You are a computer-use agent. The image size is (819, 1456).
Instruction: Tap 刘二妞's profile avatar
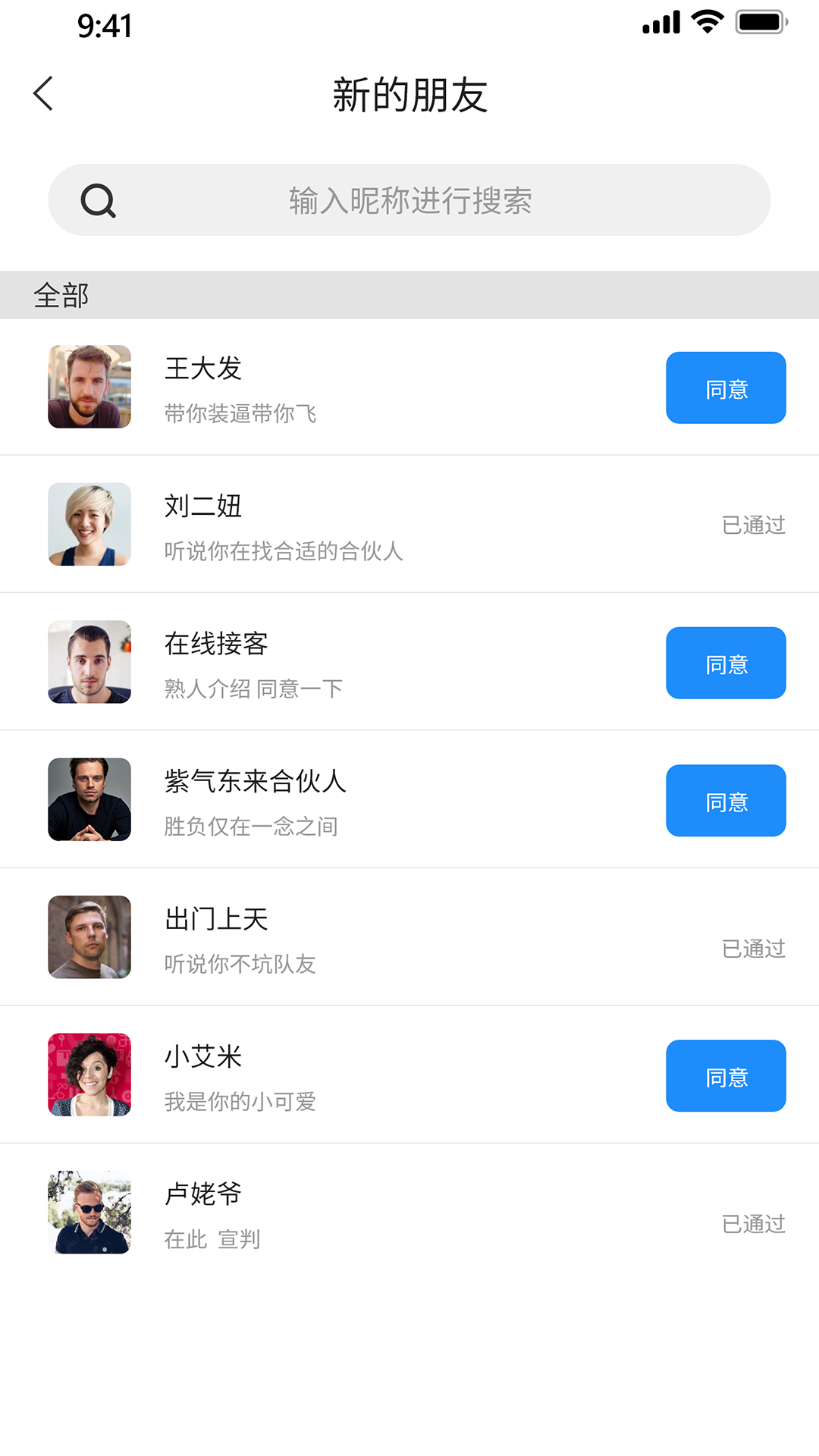89,524
